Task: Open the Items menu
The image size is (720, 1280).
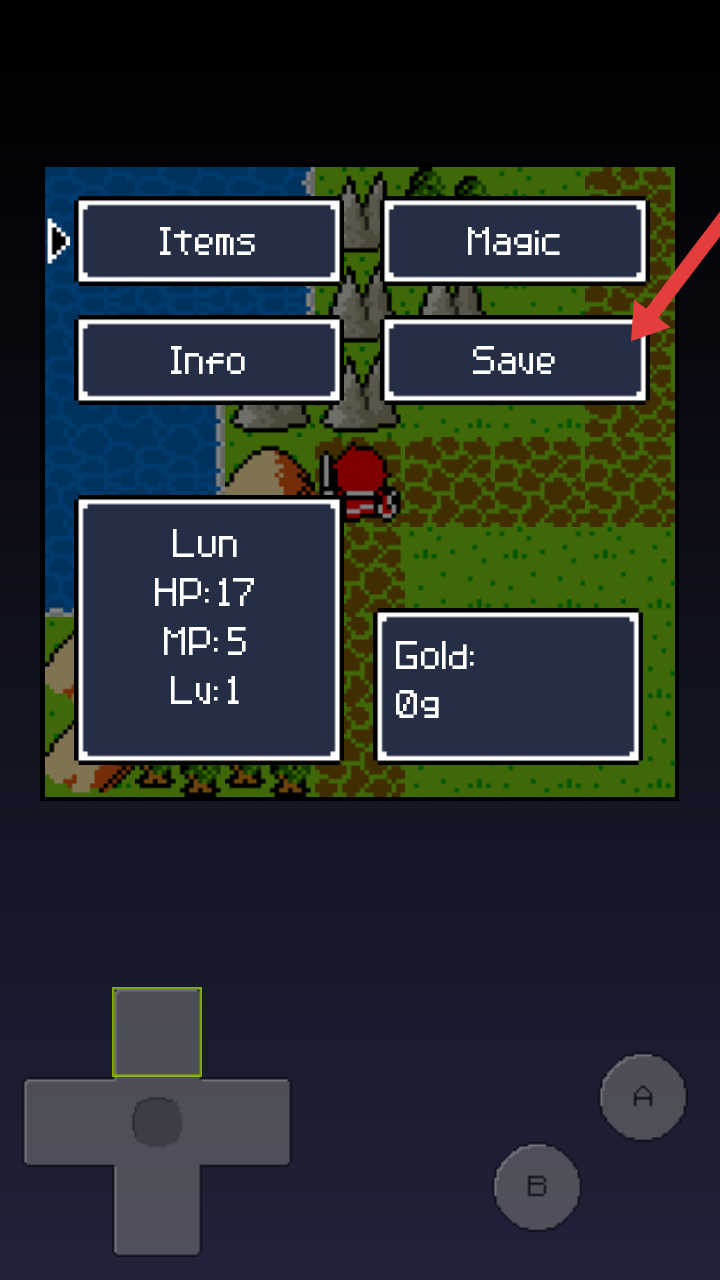Action: coord(209,242)
